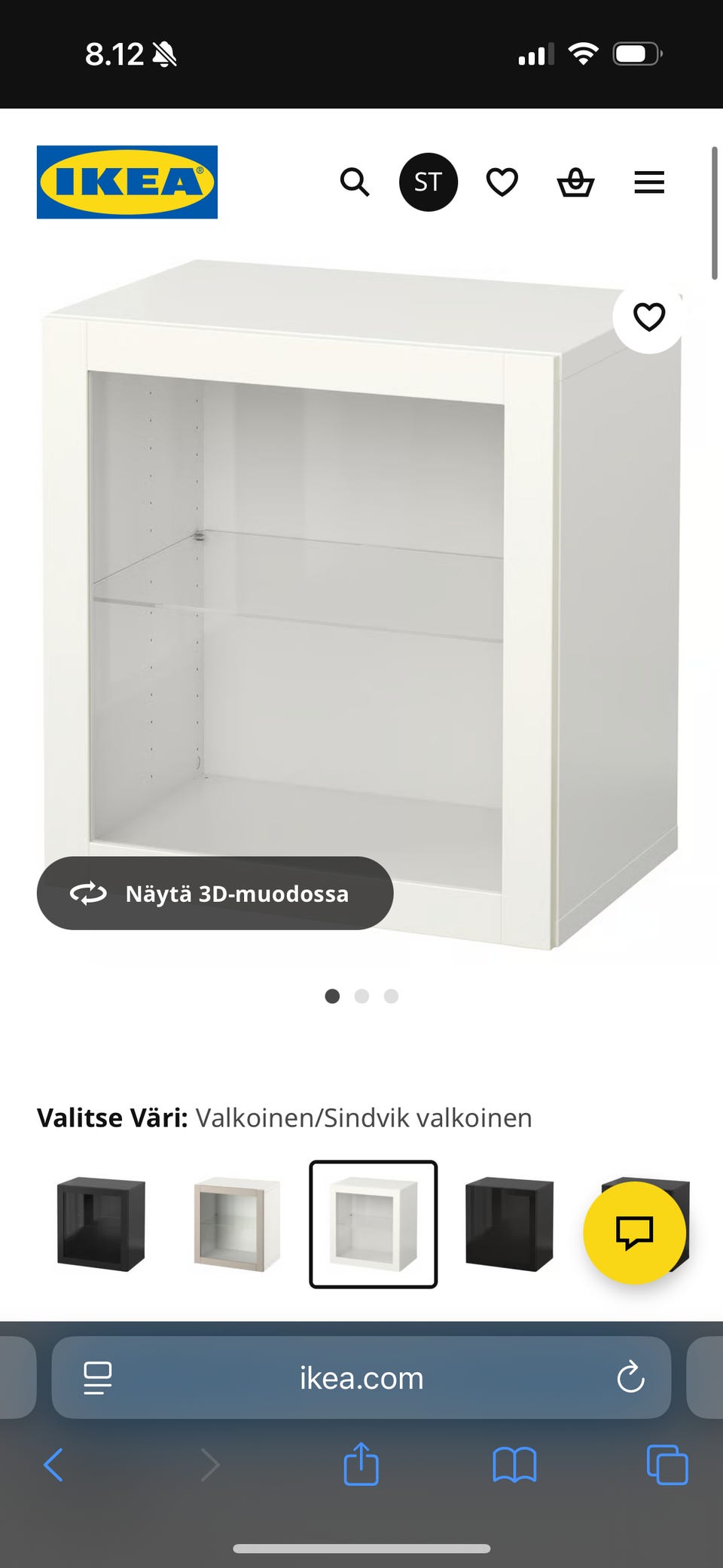Pick the solid black cabinet variant
Screen dimensions: 723x1568
point(510,1224)
